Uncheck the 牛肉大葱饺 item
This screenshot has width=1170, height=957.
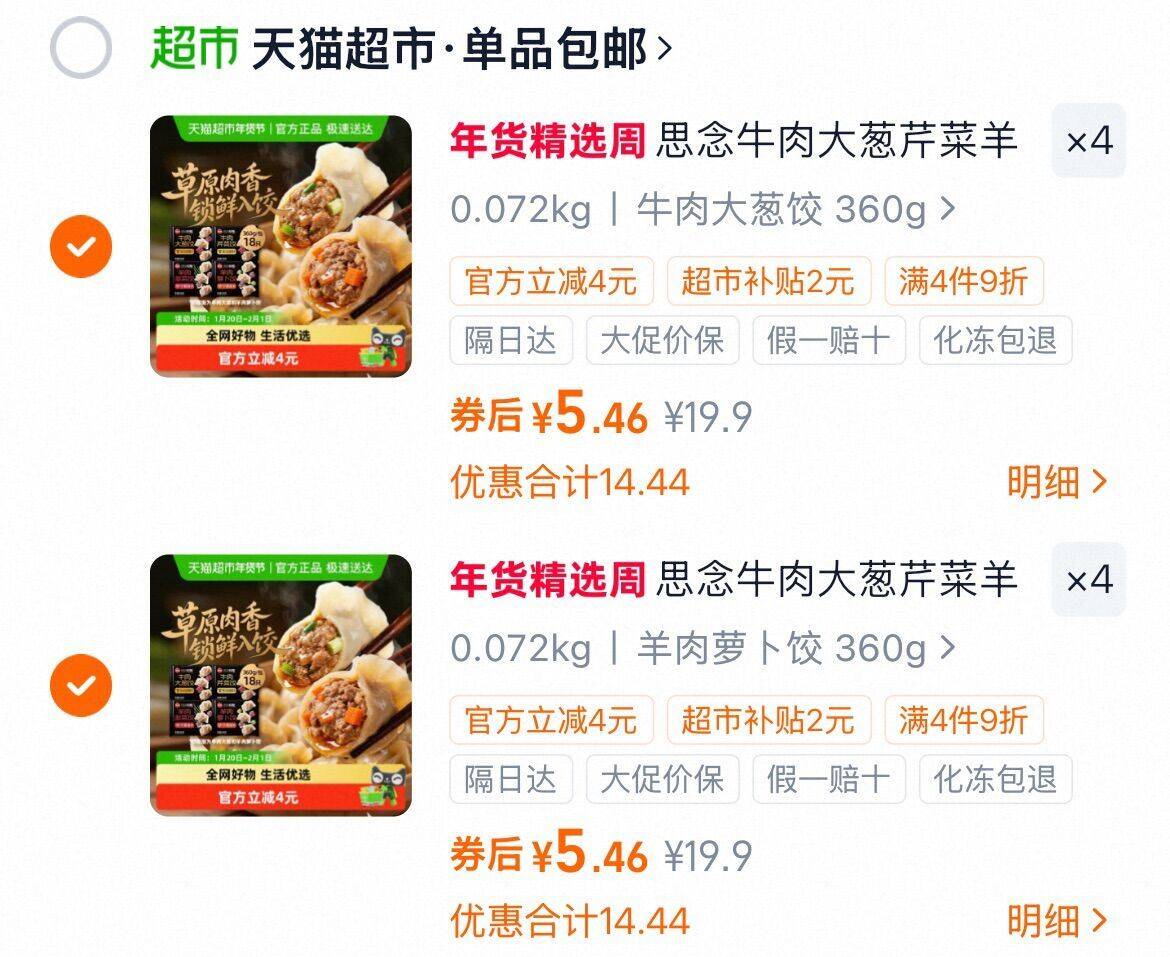81,246
